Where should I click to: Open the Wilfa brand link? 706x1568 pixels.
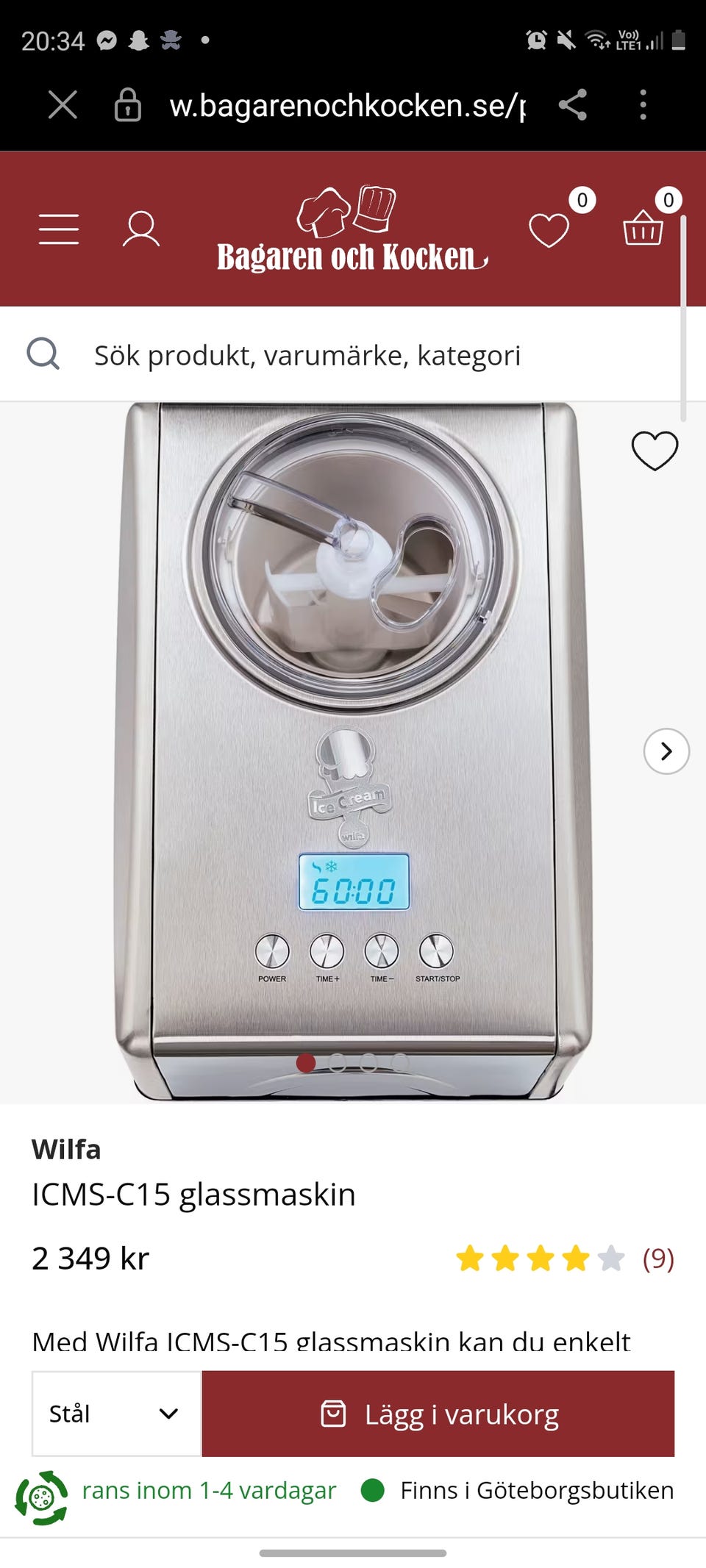click(x=66, y=1149)
